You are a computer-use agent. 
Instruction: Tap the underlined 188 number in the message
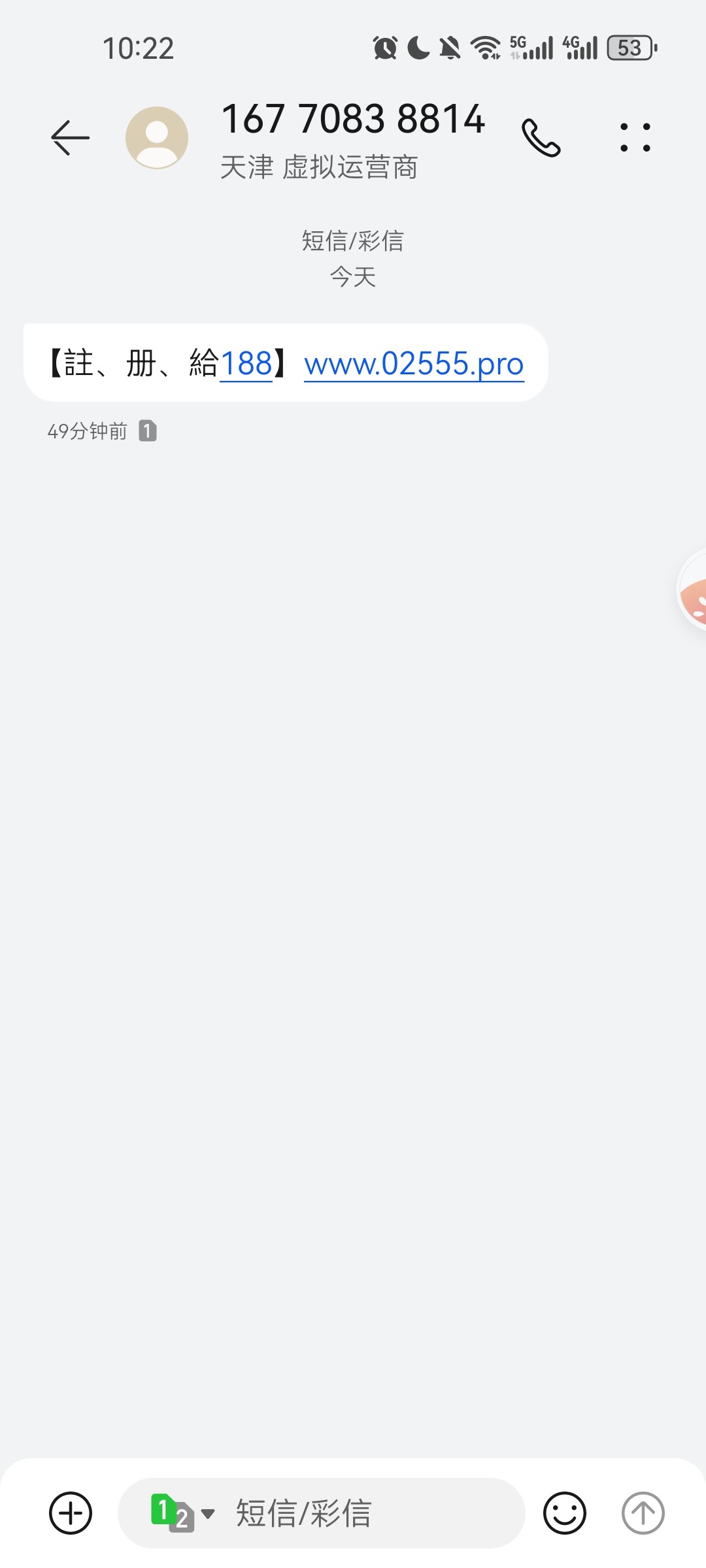246,364
